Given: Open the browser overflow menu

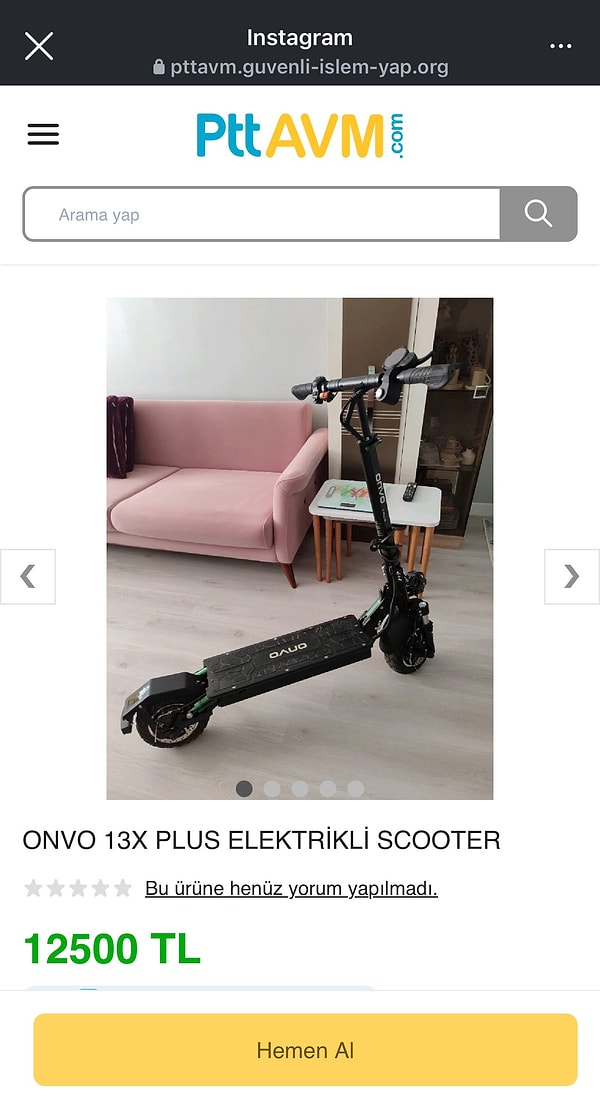Looking at the screenshot, I should tap(560, 46).
